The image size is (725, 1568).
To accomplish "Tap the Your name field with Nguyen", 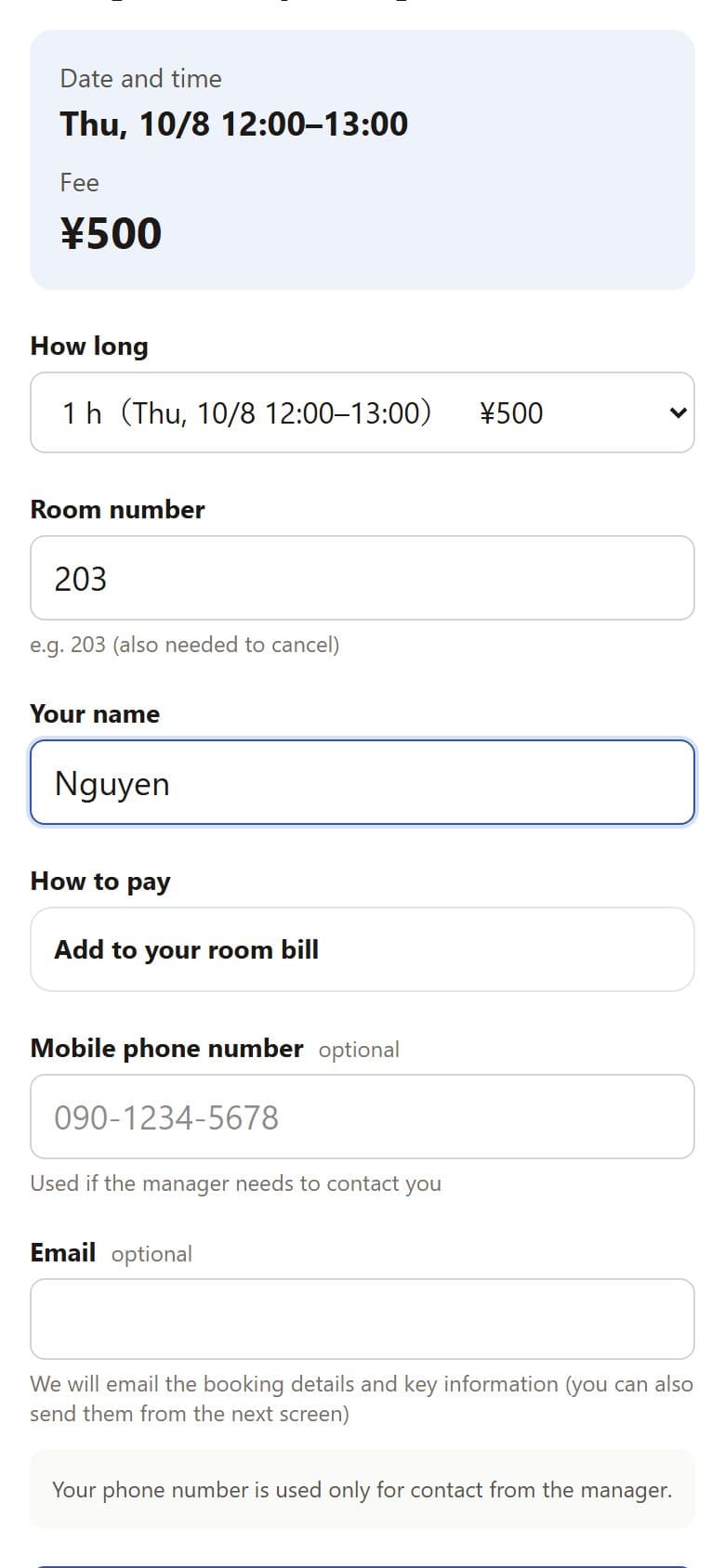I will tap(362, 782).
